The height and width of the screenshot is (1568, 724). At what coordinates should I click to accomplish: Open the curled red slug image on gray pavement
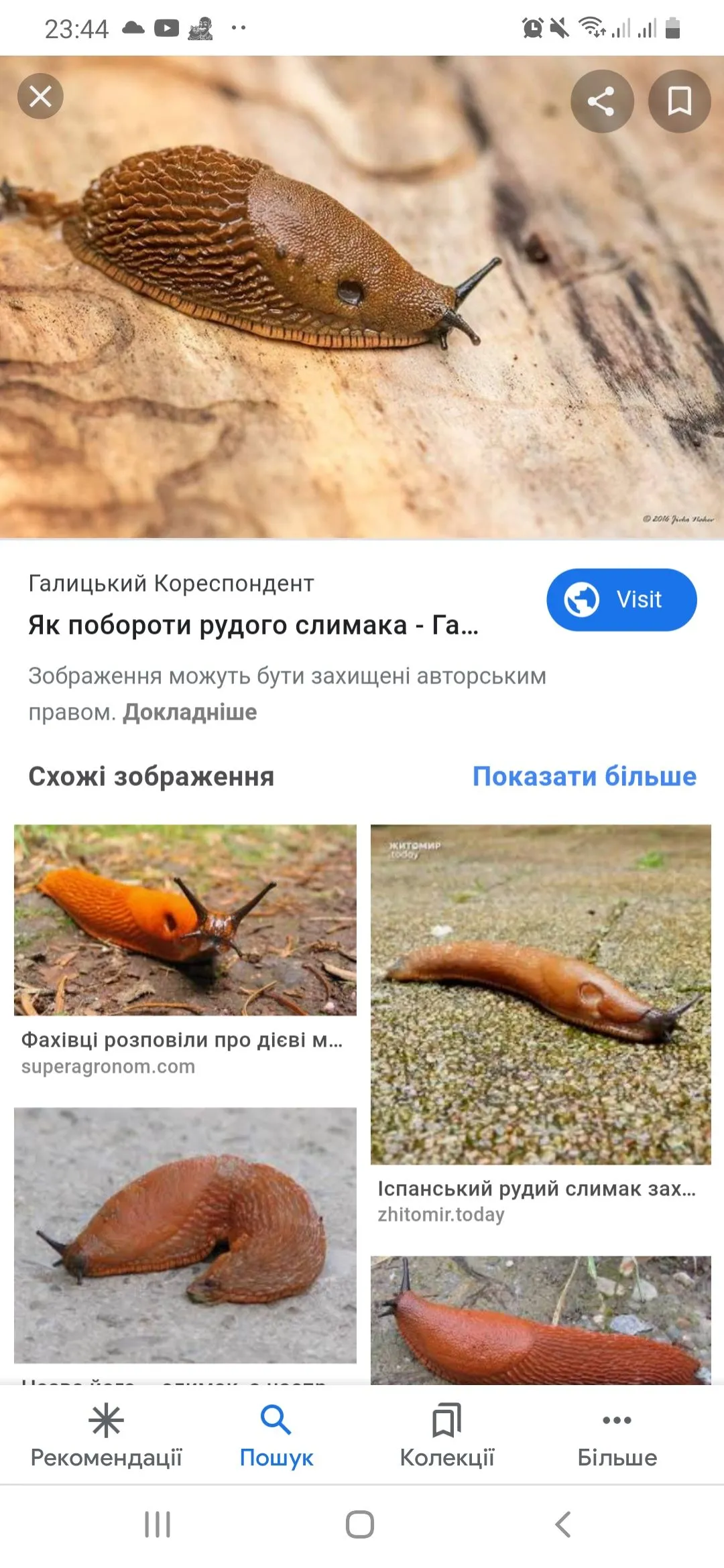click(185, 1234)
